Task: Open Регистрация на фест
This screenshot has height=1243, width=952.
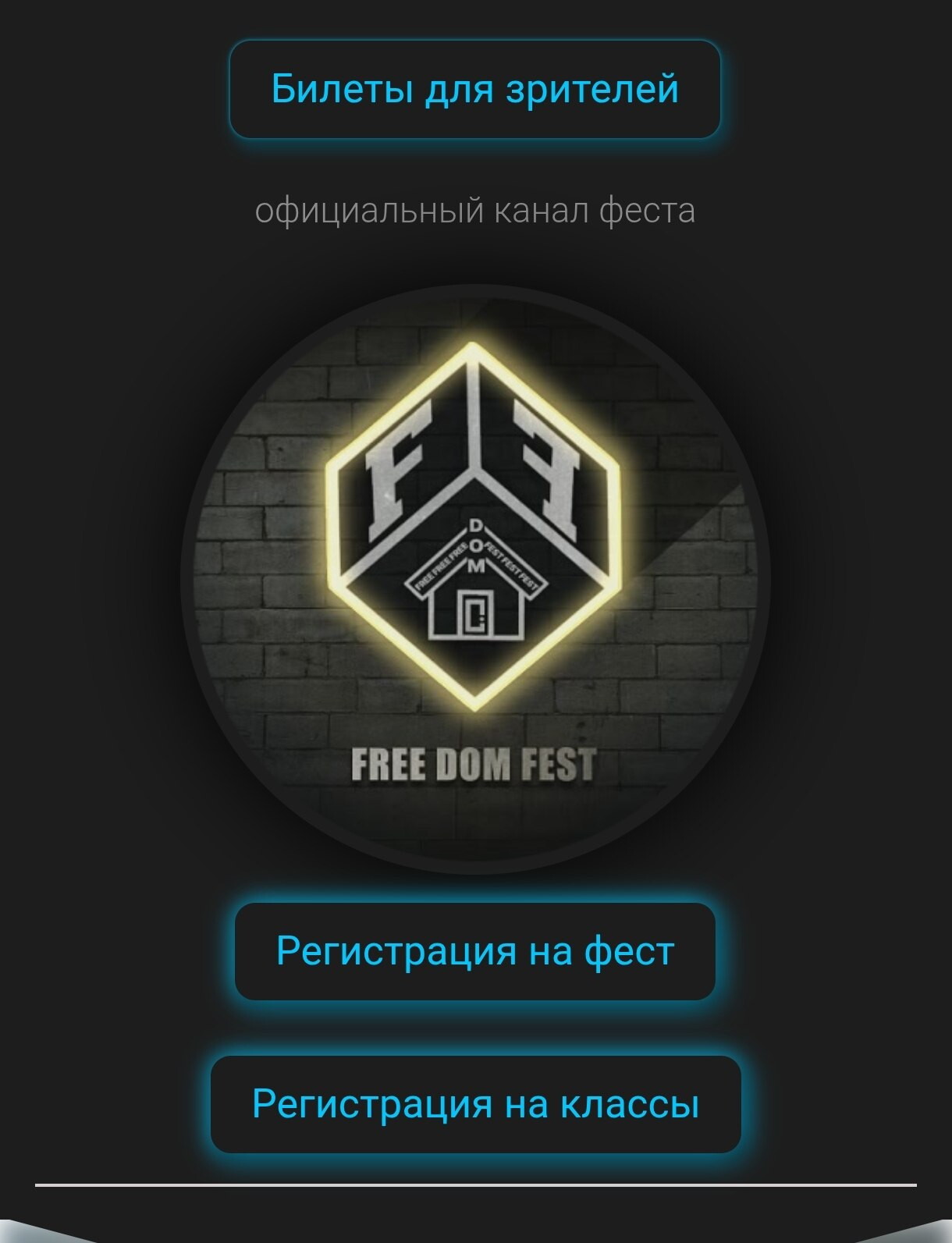Action: (474, 951)
